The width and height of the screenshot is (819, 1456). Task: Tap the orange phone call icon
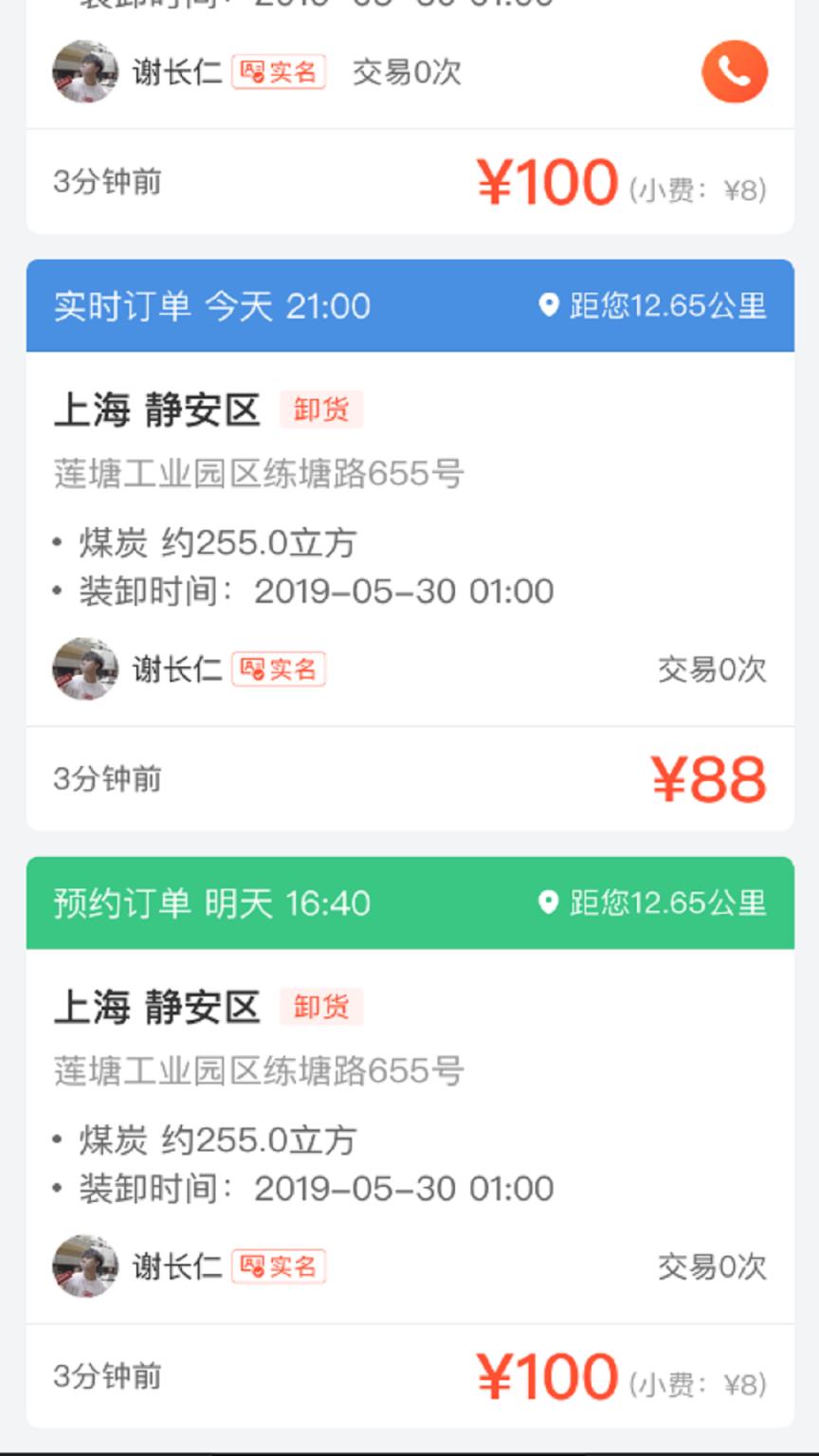735,71
